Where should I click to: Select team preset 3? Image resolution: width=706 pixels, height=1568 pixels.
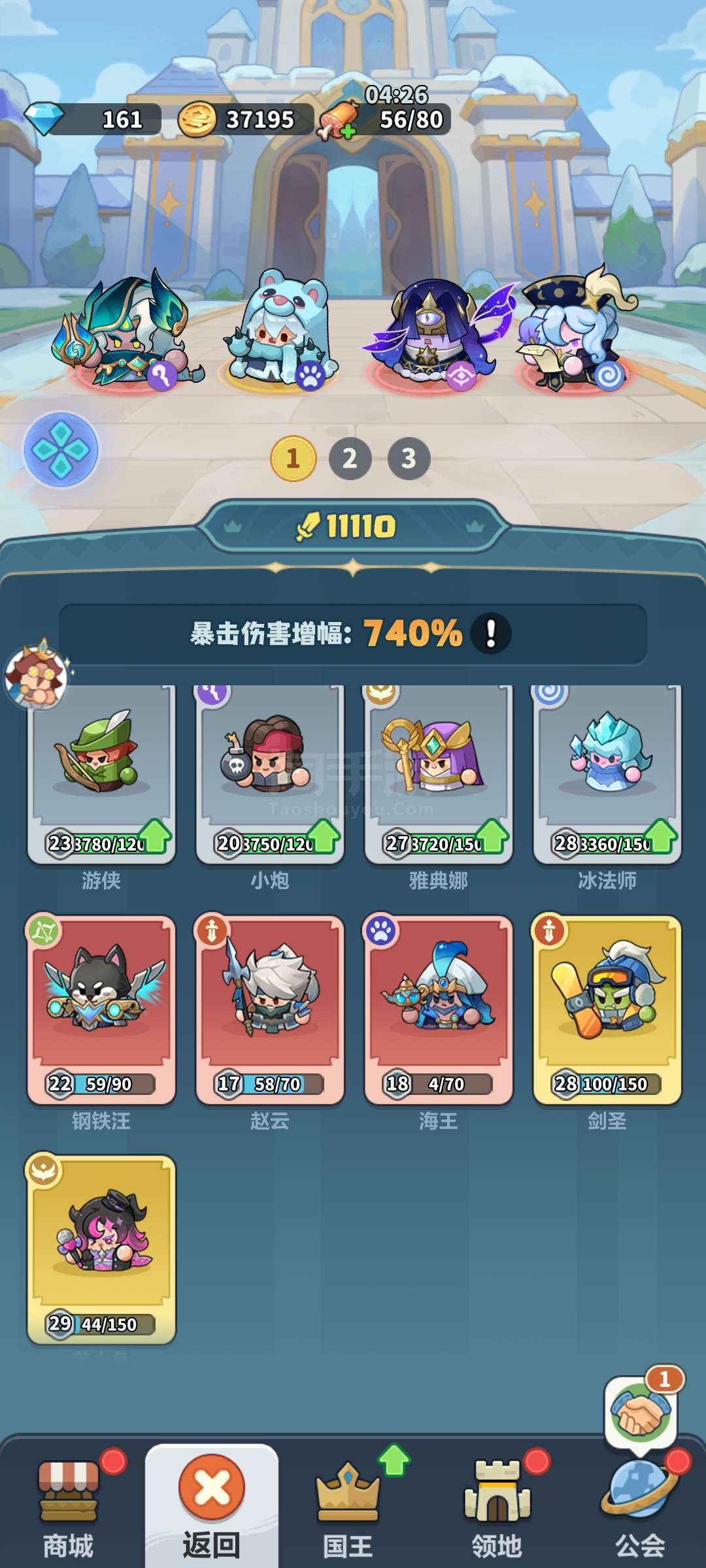pyautogui.click(x=409, y=459)
